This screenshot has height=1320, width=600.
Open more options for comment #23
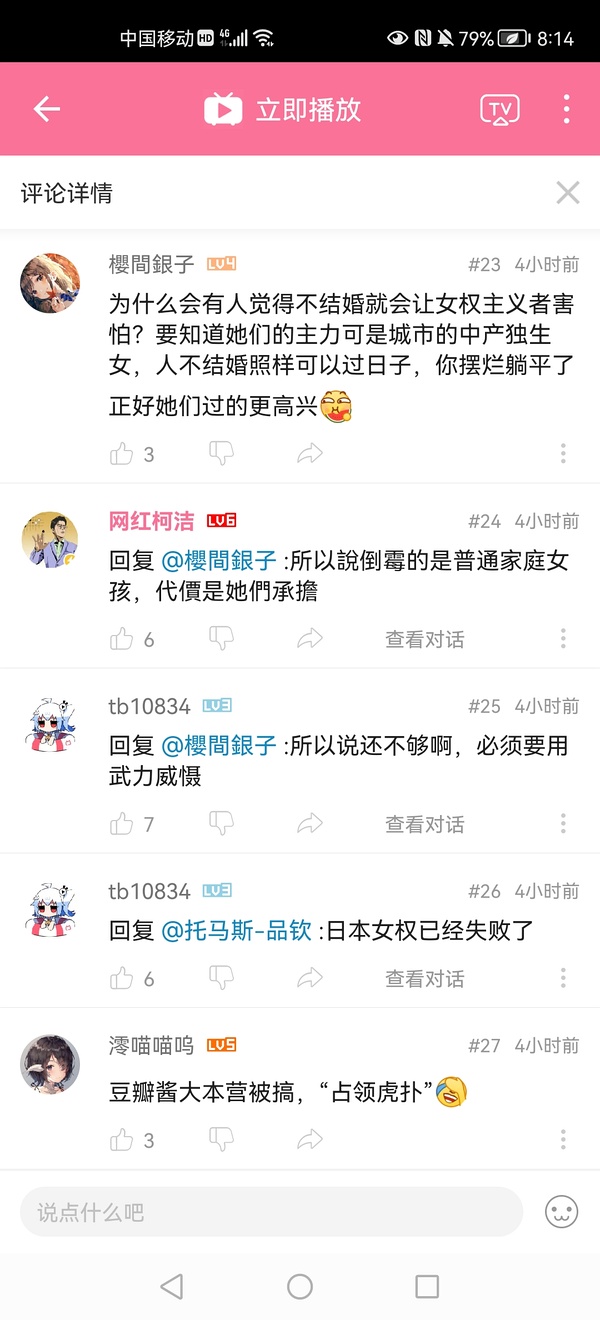pyautogui.click(x=563, y=454)
